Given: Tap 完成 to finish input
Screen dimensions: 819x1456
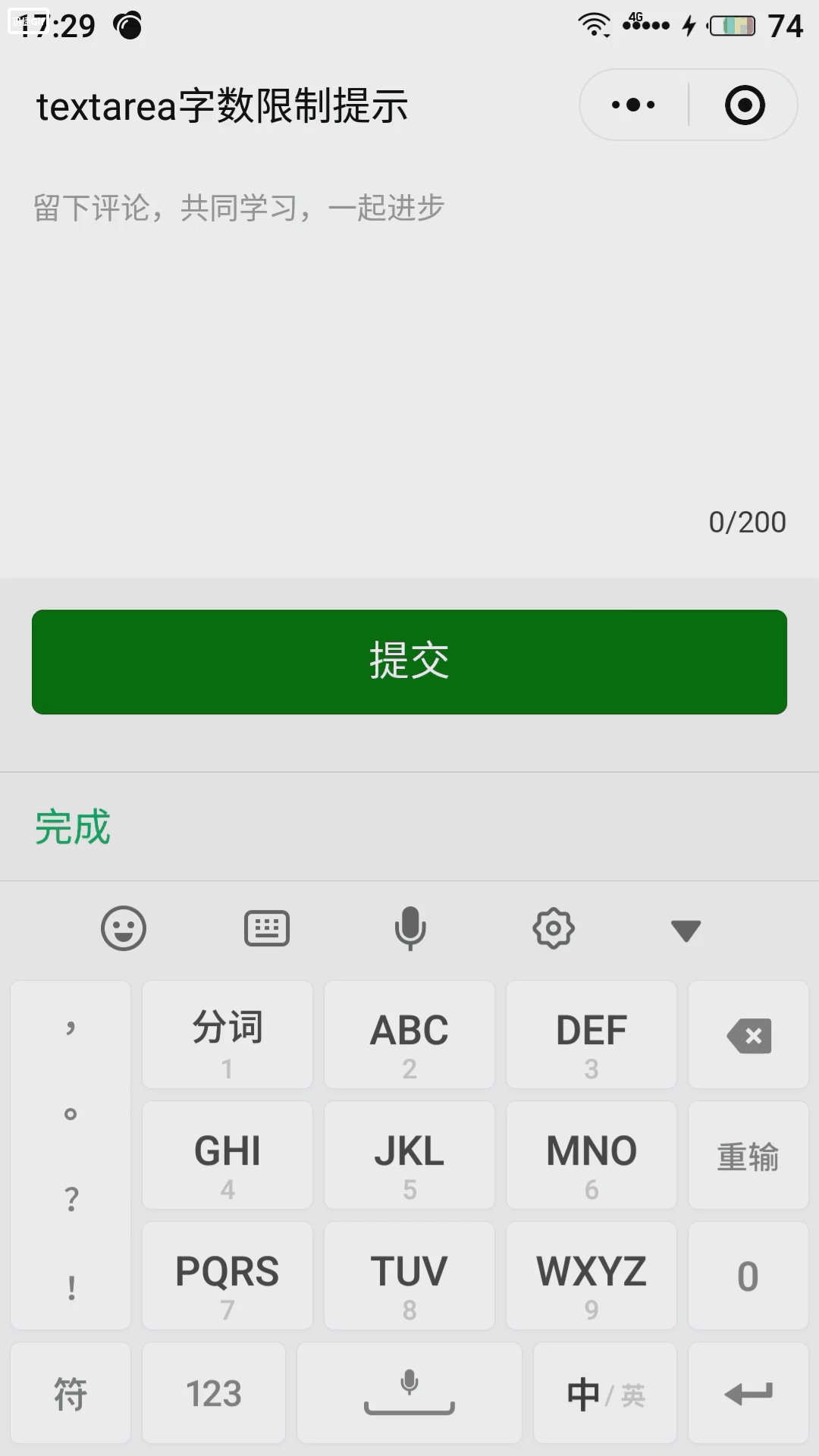Looking at the screenshot, I should 73,827.
